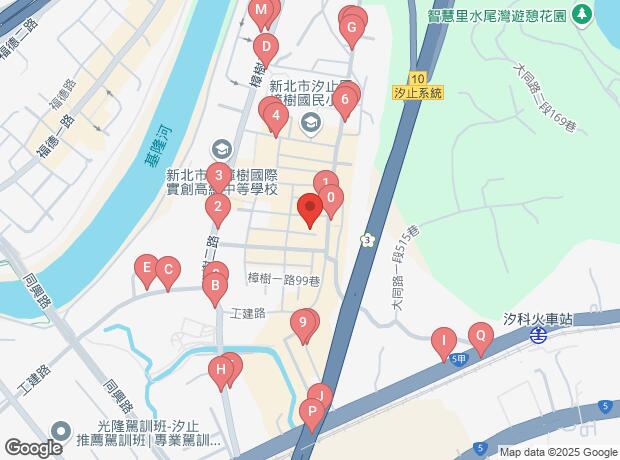Select the pin numbered 0
Image resolution: width=620 pixels, height=460 pixels.
pyautogui.click(x=332, y=198)
